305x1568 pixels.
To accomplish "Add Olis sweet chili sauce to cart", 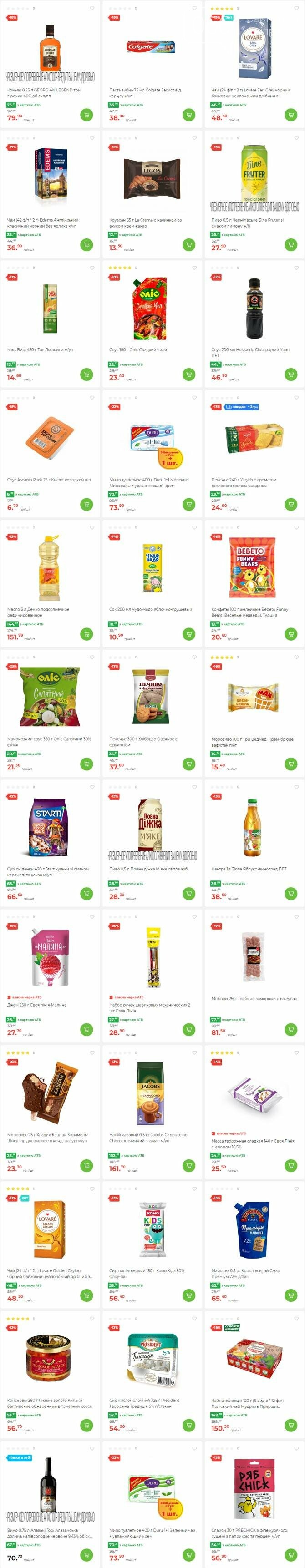I will tap(189, 374).
